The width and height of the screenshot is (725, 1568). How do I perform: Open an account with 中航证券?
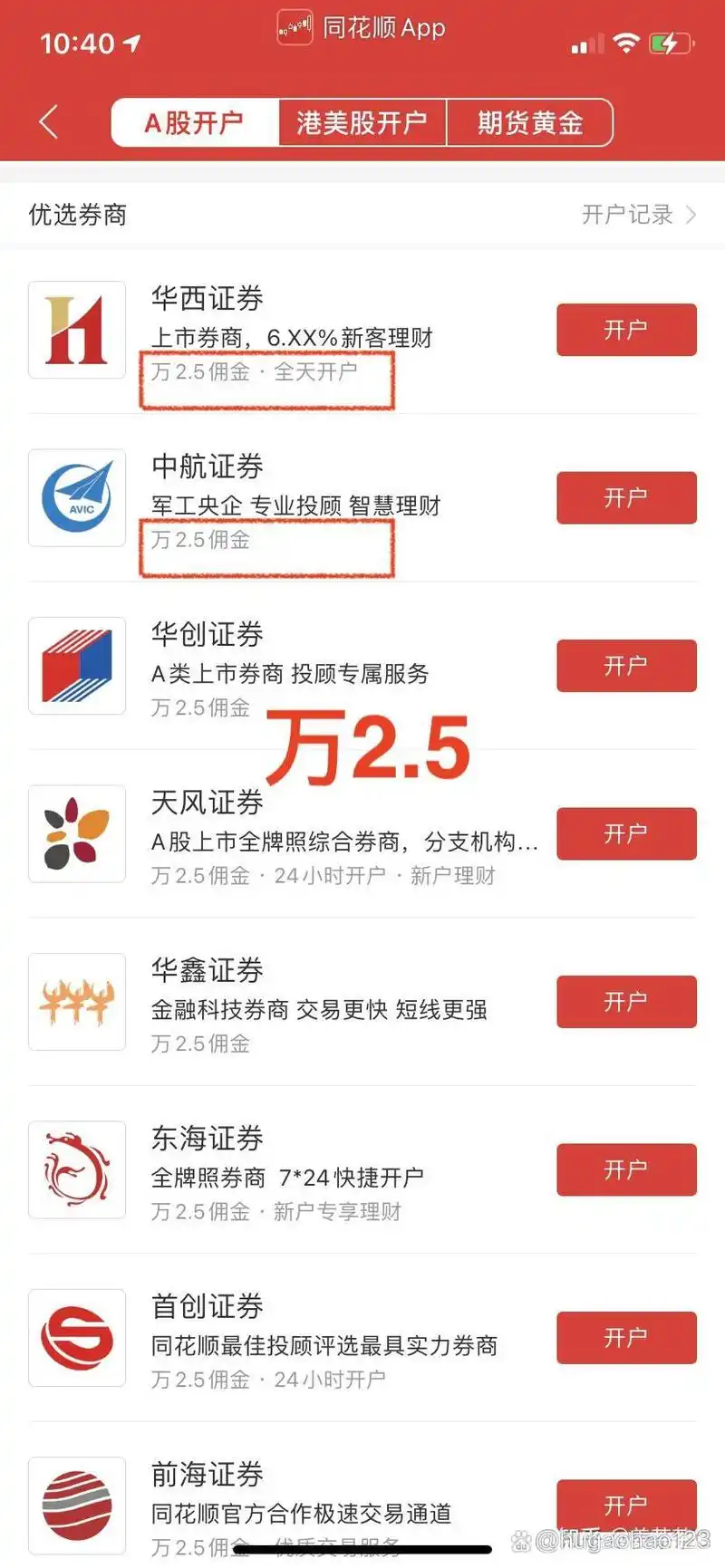(x=626, y=497)
